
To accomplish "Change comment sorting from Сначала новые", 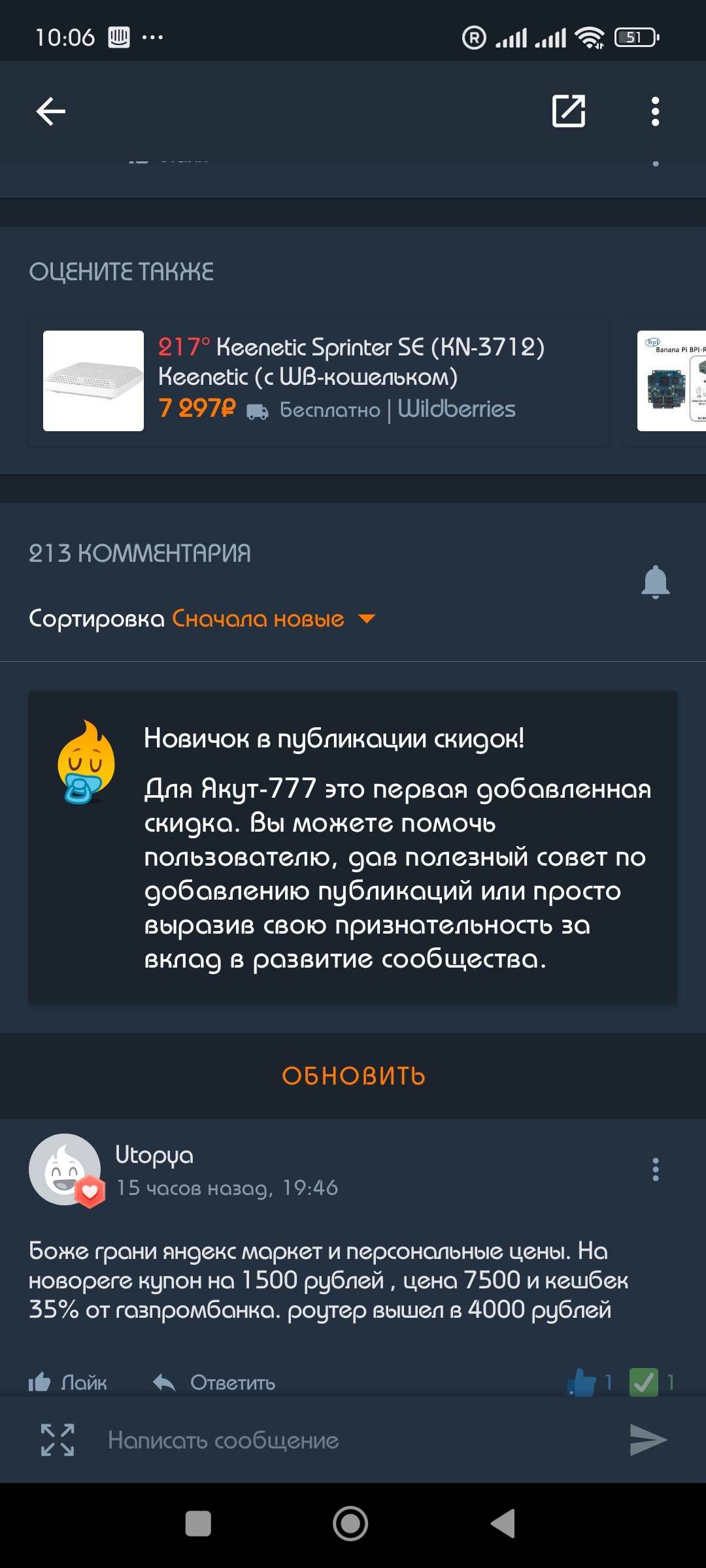I will tap(273, 619).
